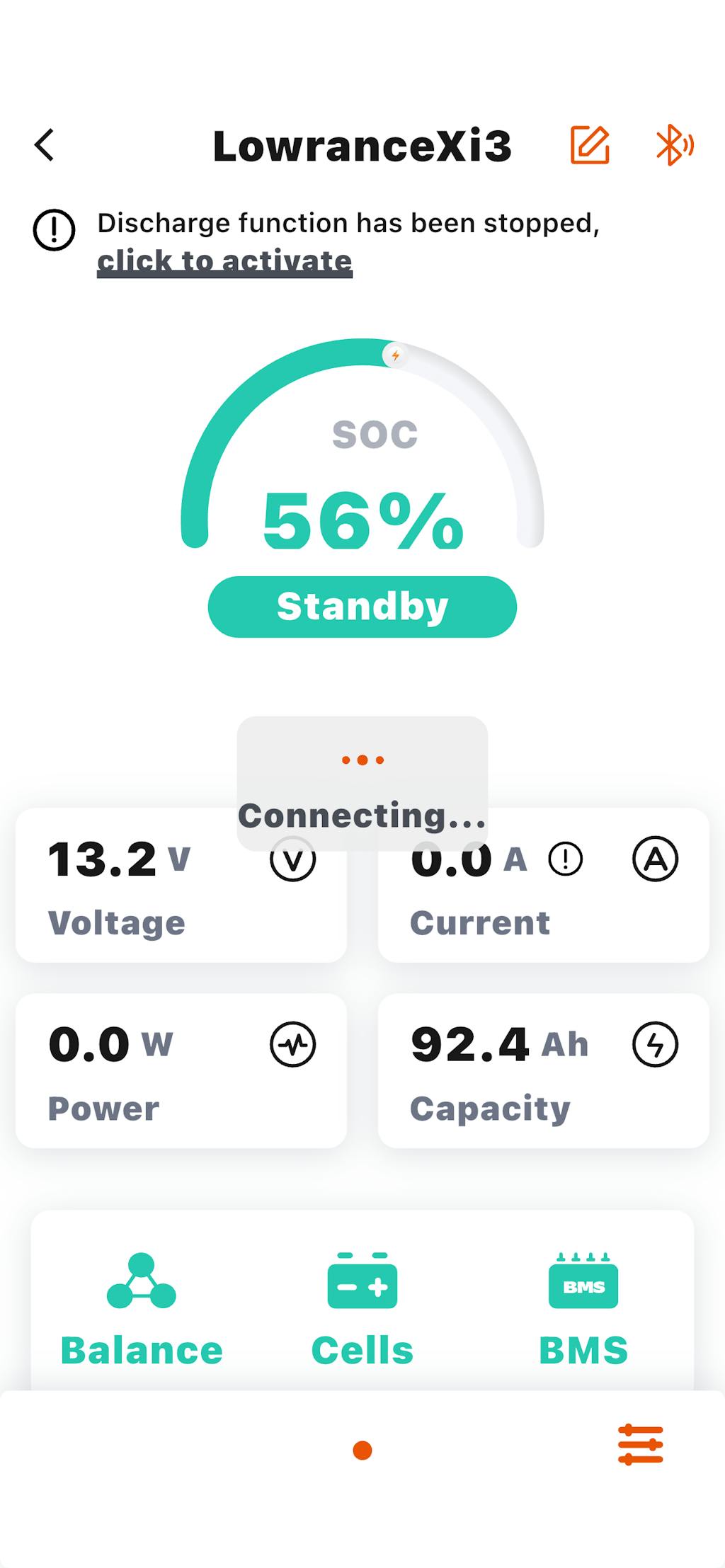Open the Cells section
The height and width of the screenshot is (1568, 725).
tap(362, 1308)
